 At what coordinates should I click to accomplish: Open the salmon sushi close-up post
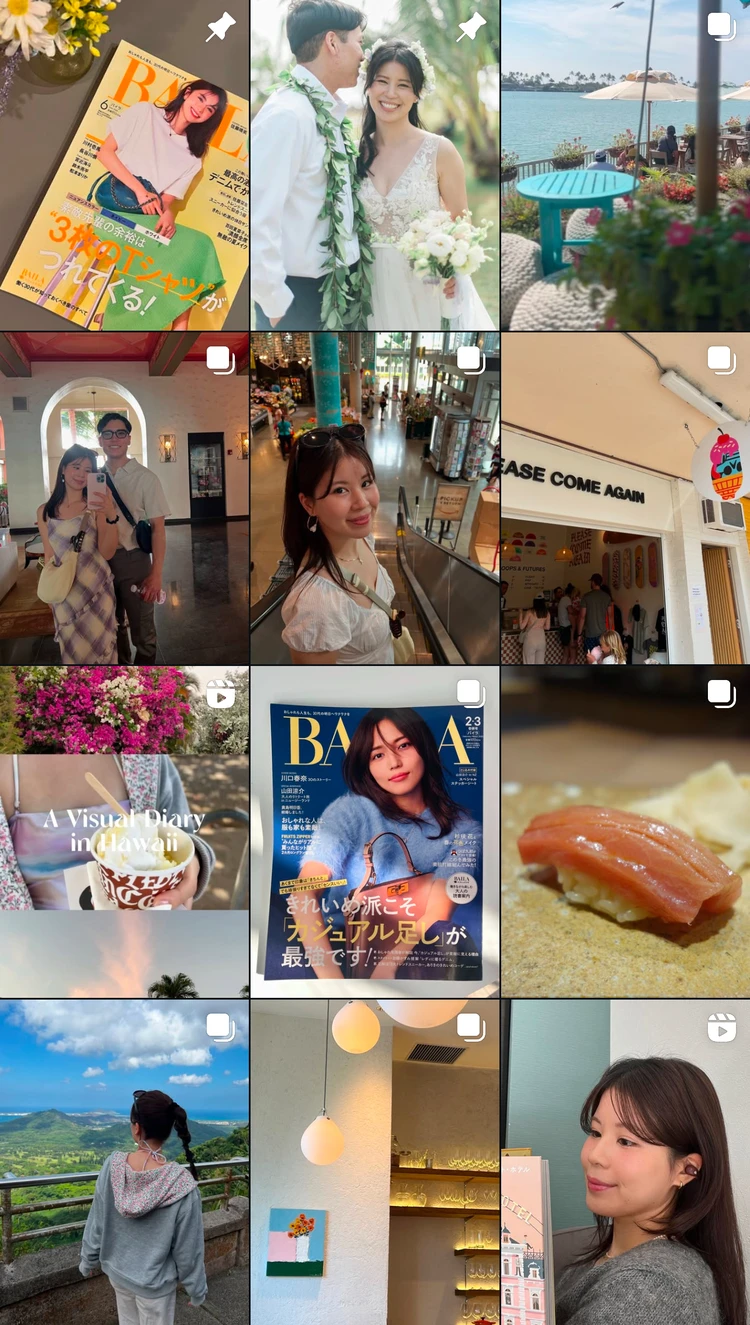tap(625, 832)
